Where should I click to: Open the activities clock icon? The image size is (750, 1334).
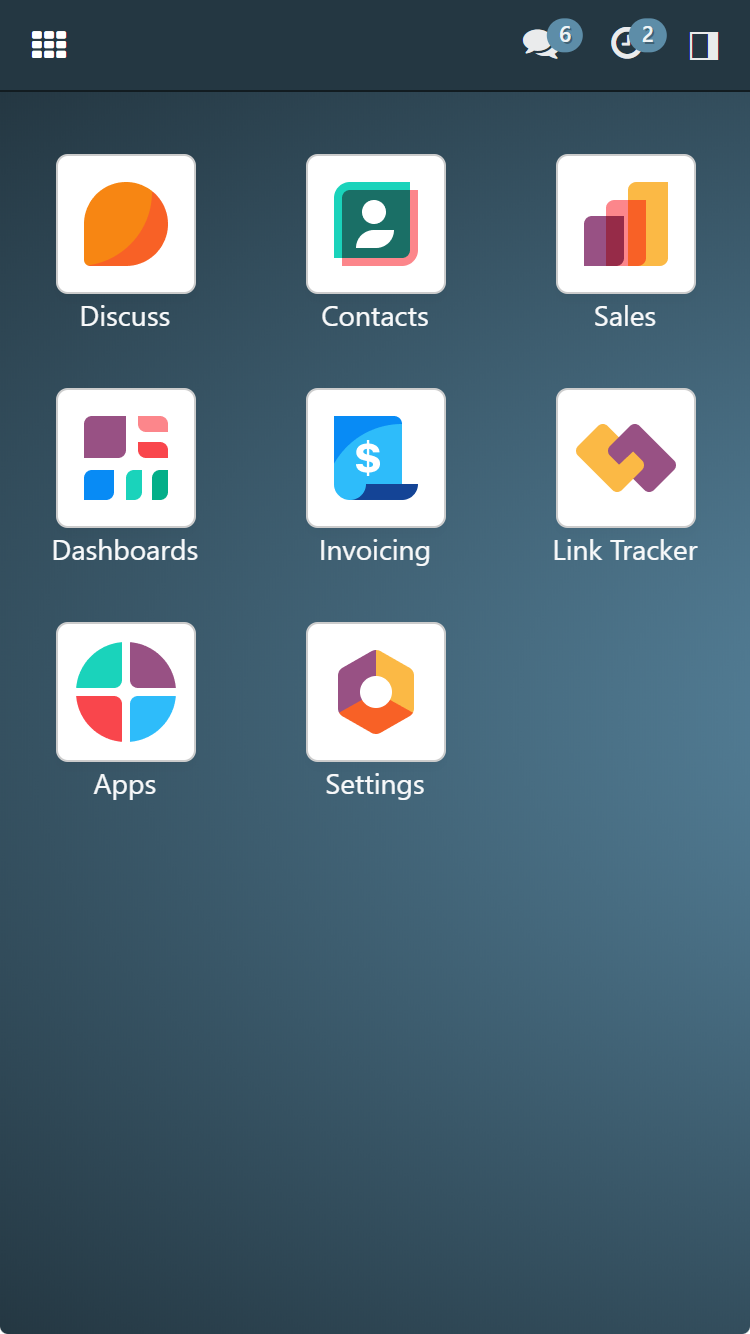tap(627, 44)
